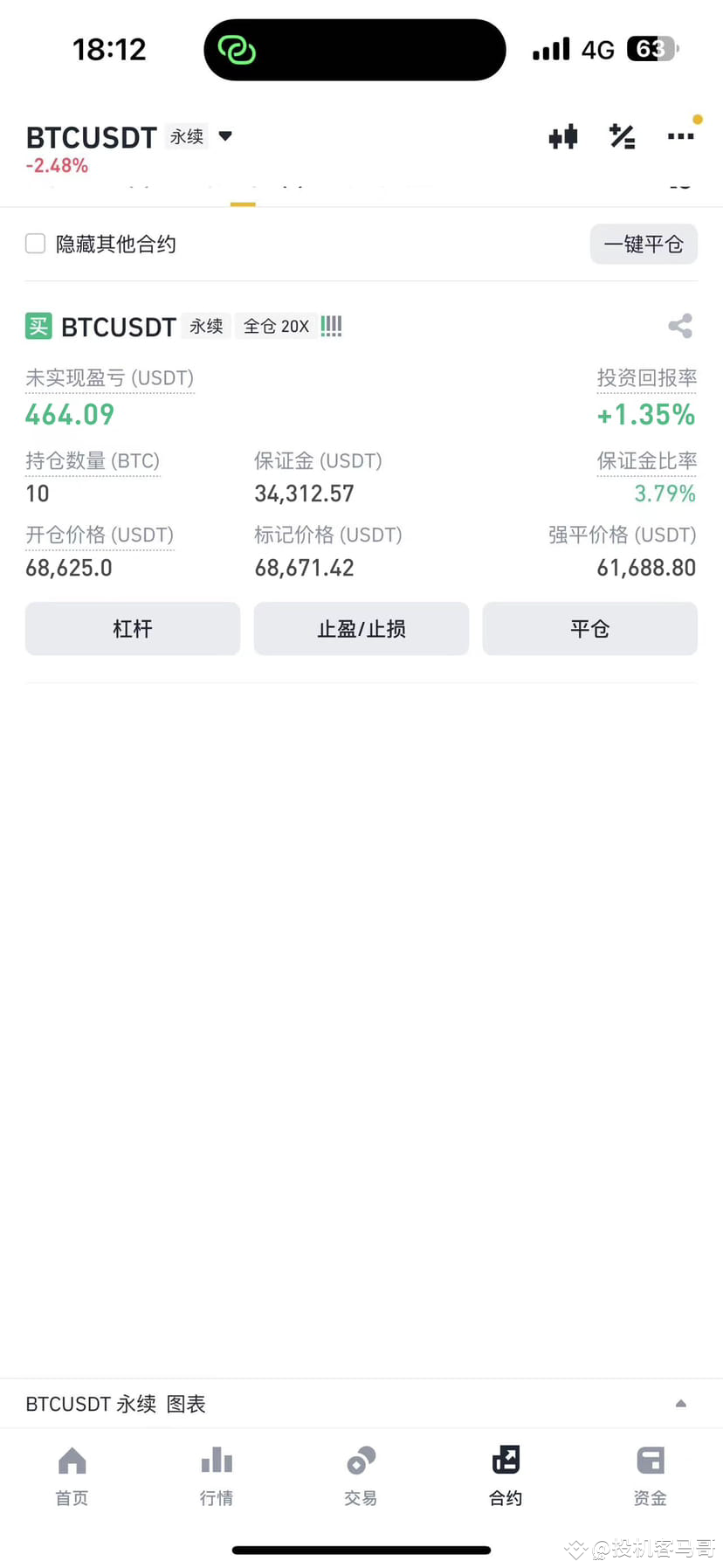The image size is (723, 1568).
Task: Open the 全仓 20X margin mode selector
Action: pos(276,325)
